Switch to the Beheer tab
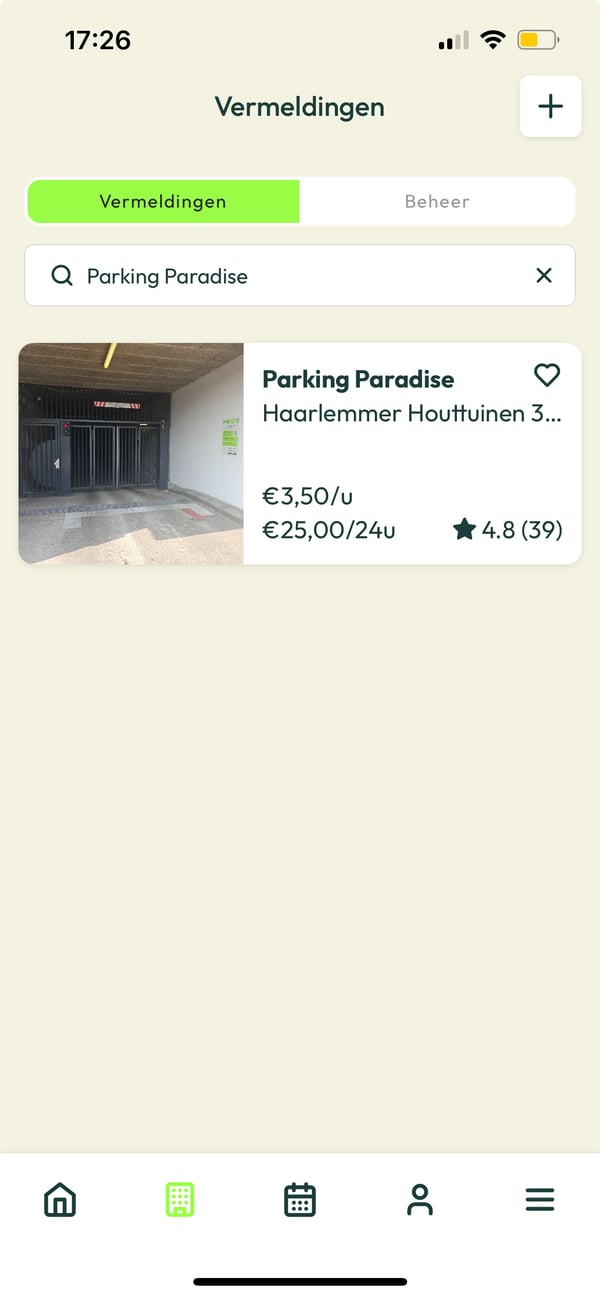This screenshot has height=1298, width=600. (x=437, y=201)
